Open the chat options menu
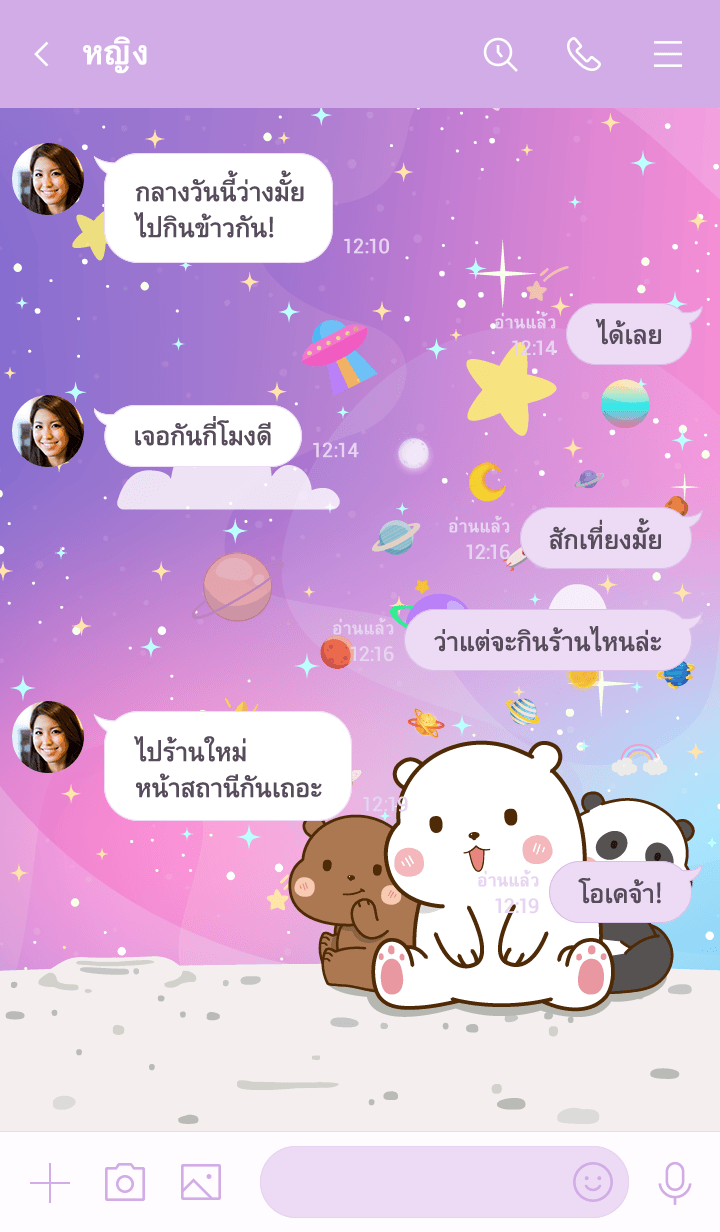 [x=668, y=54]
